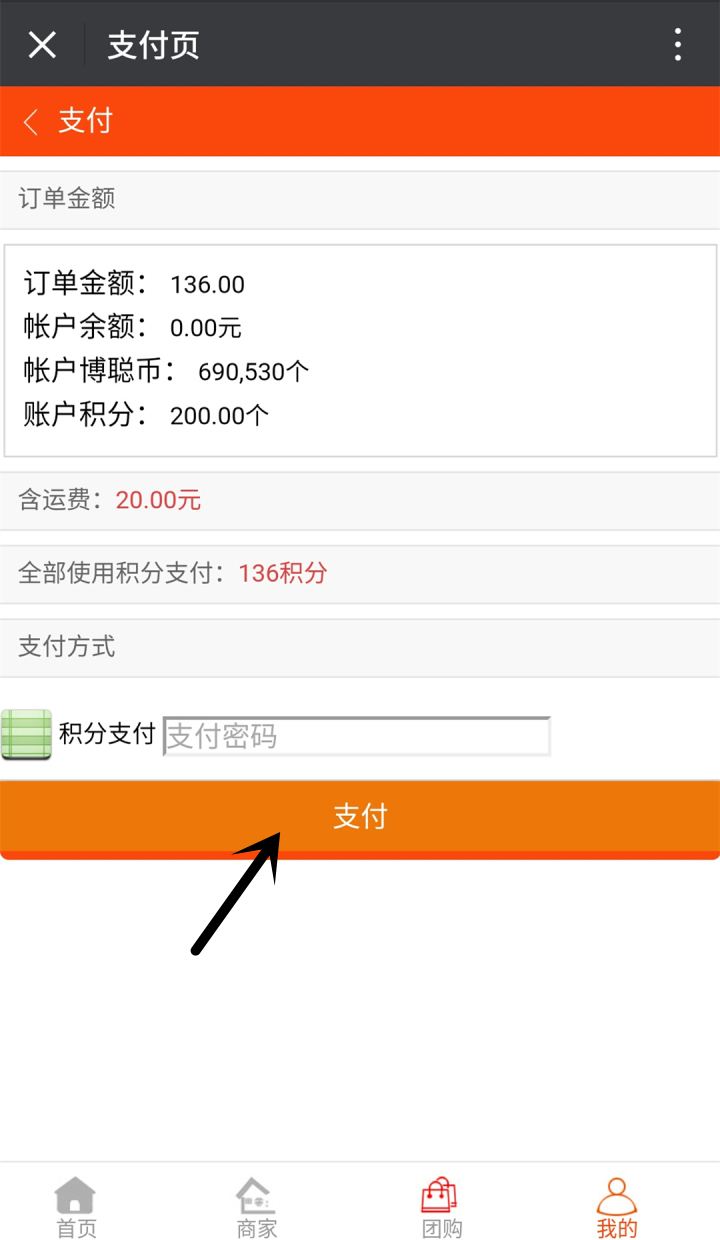Tap the orange 支付 button
Viewport: 720px width, 1240px height.
(x=360, y=819)
